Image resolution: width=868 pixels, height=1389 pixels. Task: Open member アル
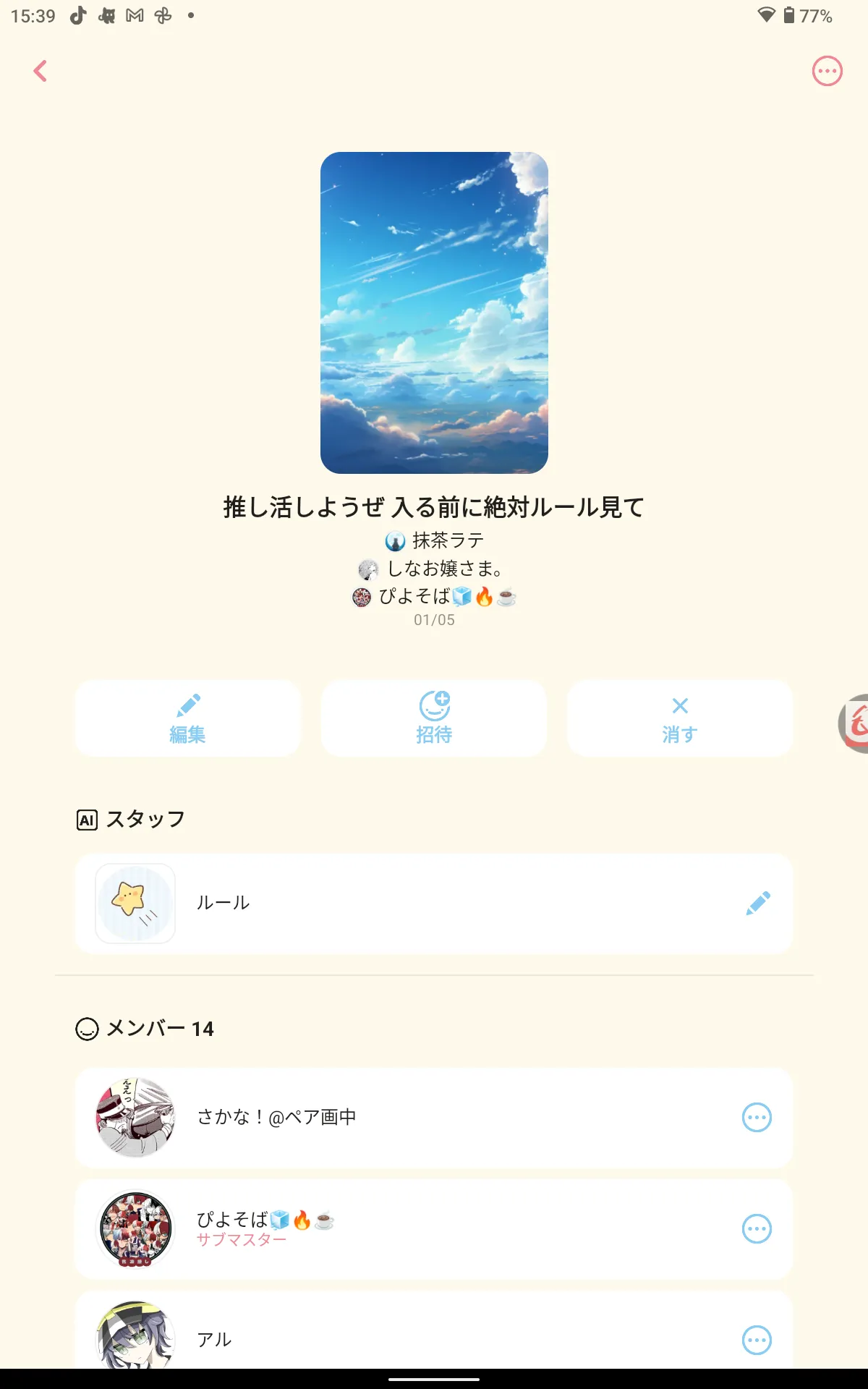[434, 1331]
